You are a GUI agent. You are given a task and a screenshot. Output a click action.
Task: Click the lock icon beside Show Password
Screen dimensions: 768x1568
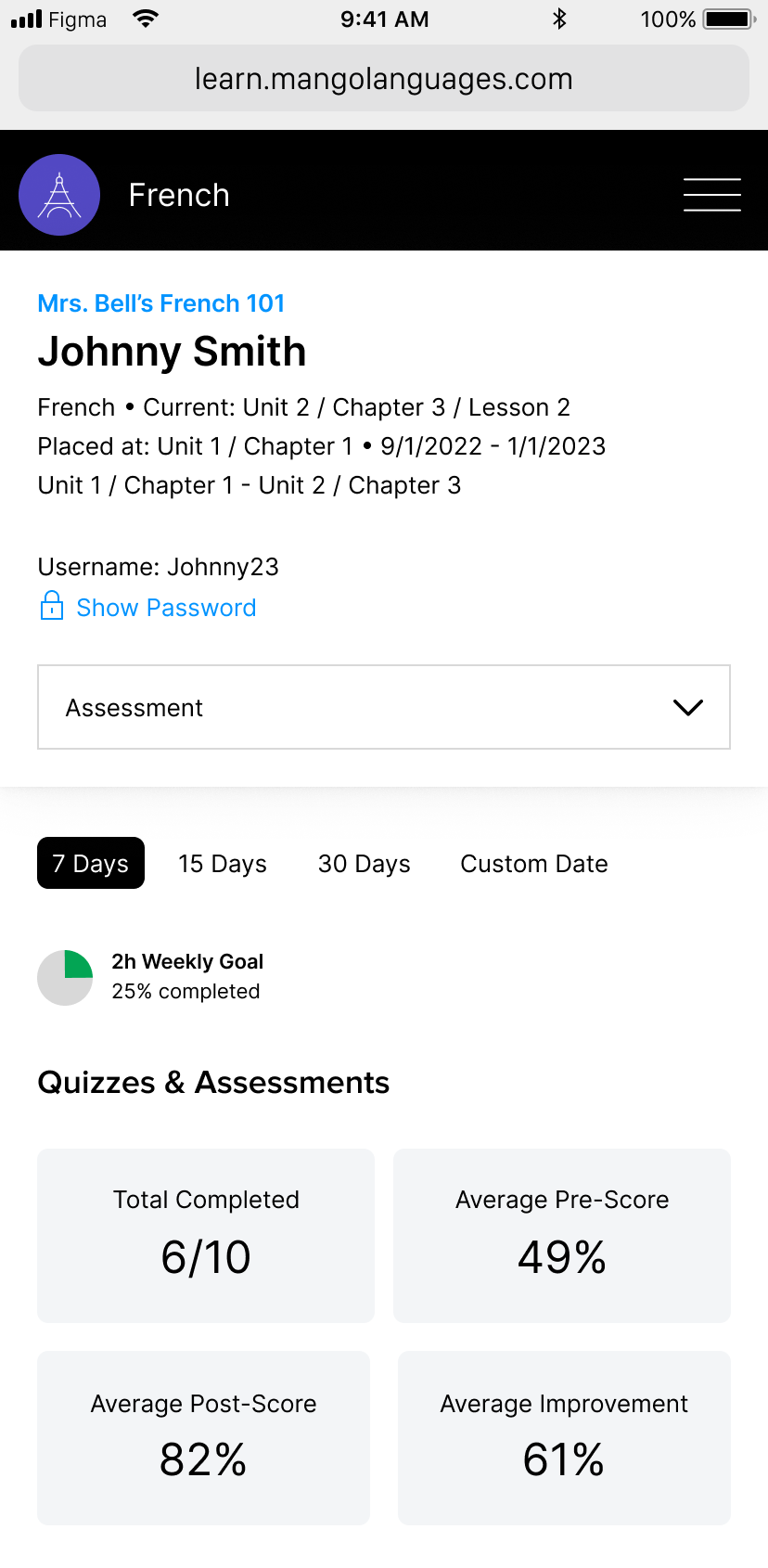[51, 607]
